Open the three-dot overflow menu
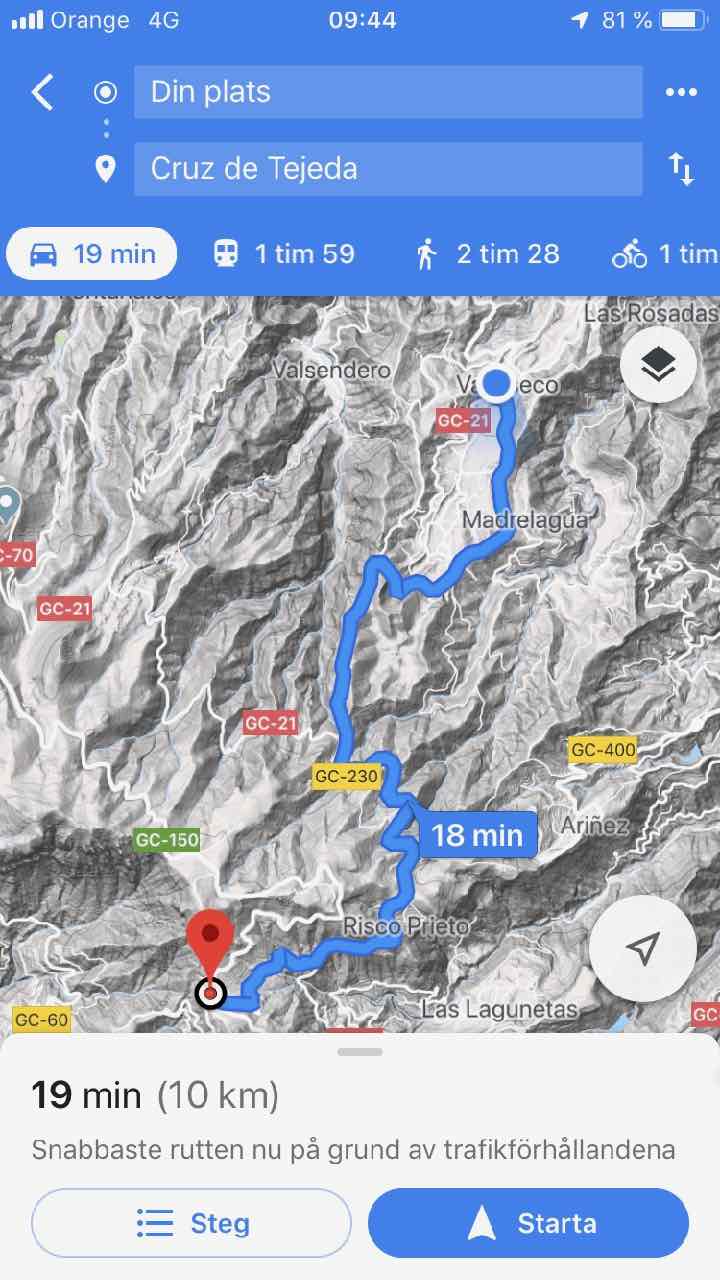Image resolution: width=720 pixels, height=1280 pixels. [681, 92]
